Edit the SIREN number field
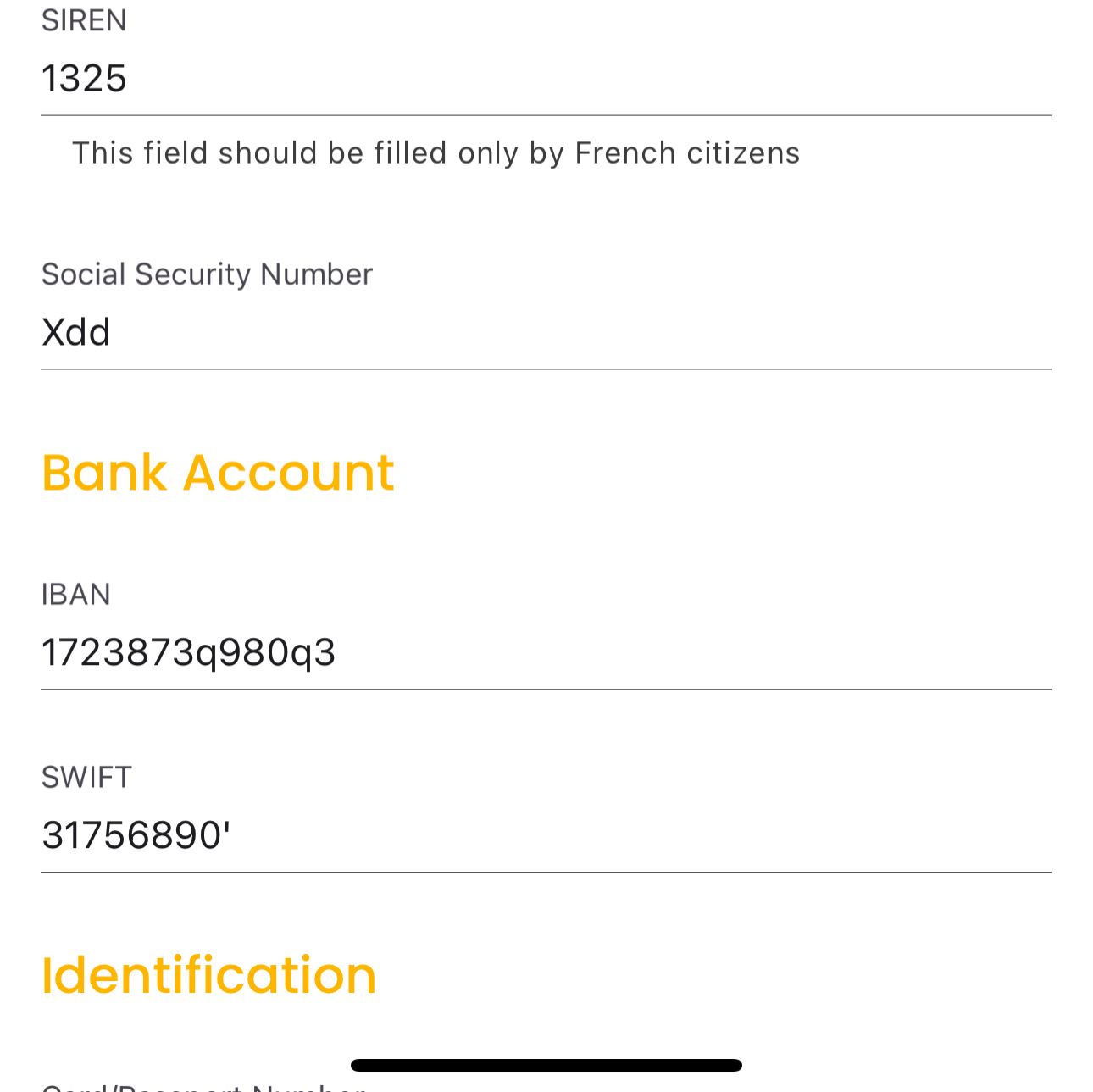 (546, 79)
